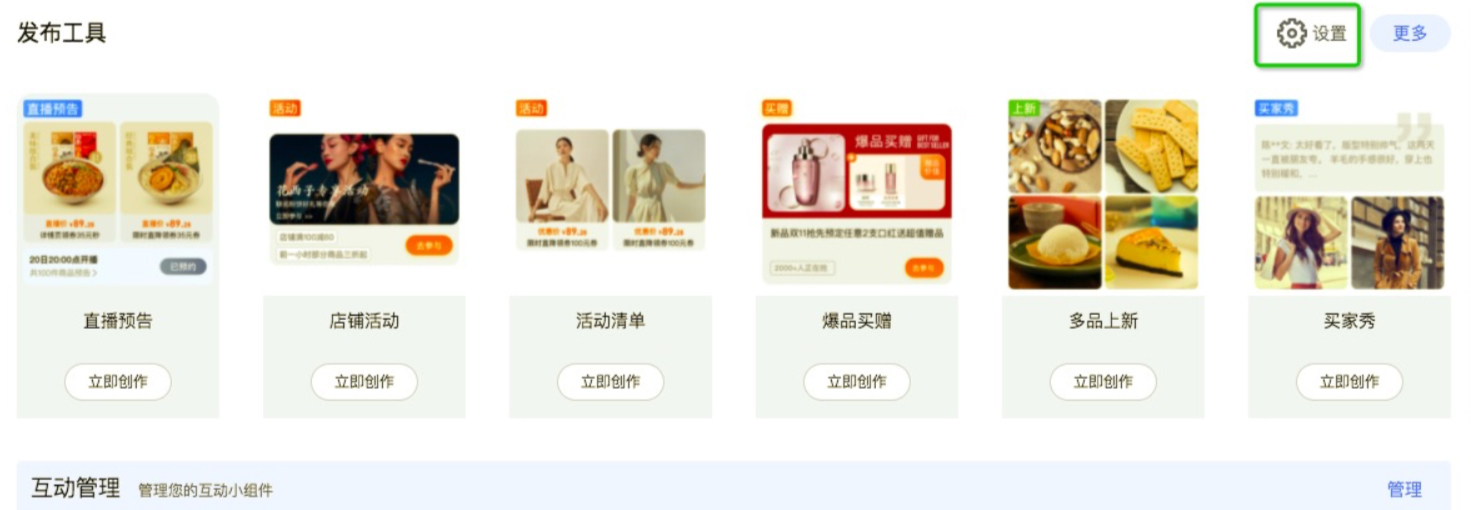Image resolution: width=1471 pixels, height=510 pixels.
Task: View the 活动清单 template preview
Action: 610,190
